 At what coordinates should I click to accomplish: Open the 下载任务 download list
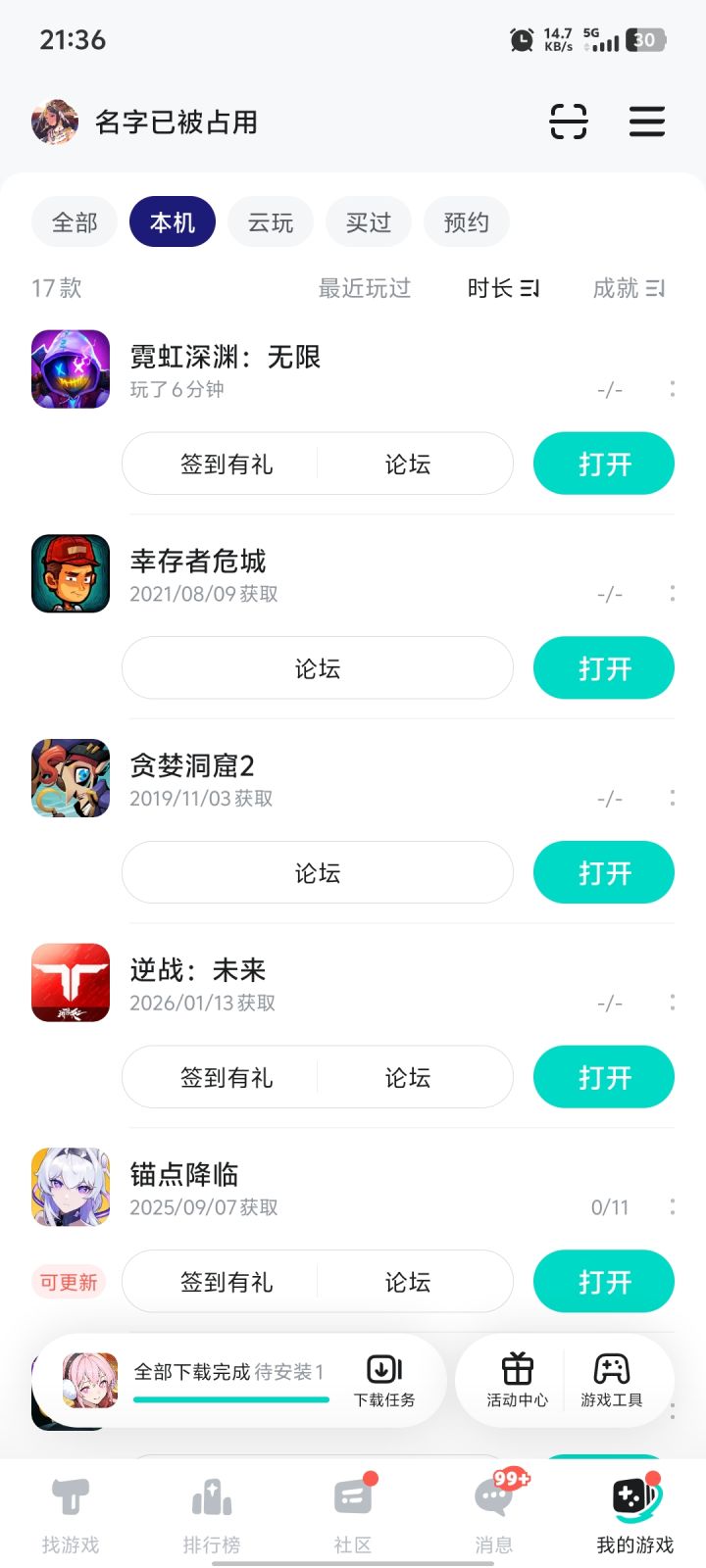tap(384, 1381)
